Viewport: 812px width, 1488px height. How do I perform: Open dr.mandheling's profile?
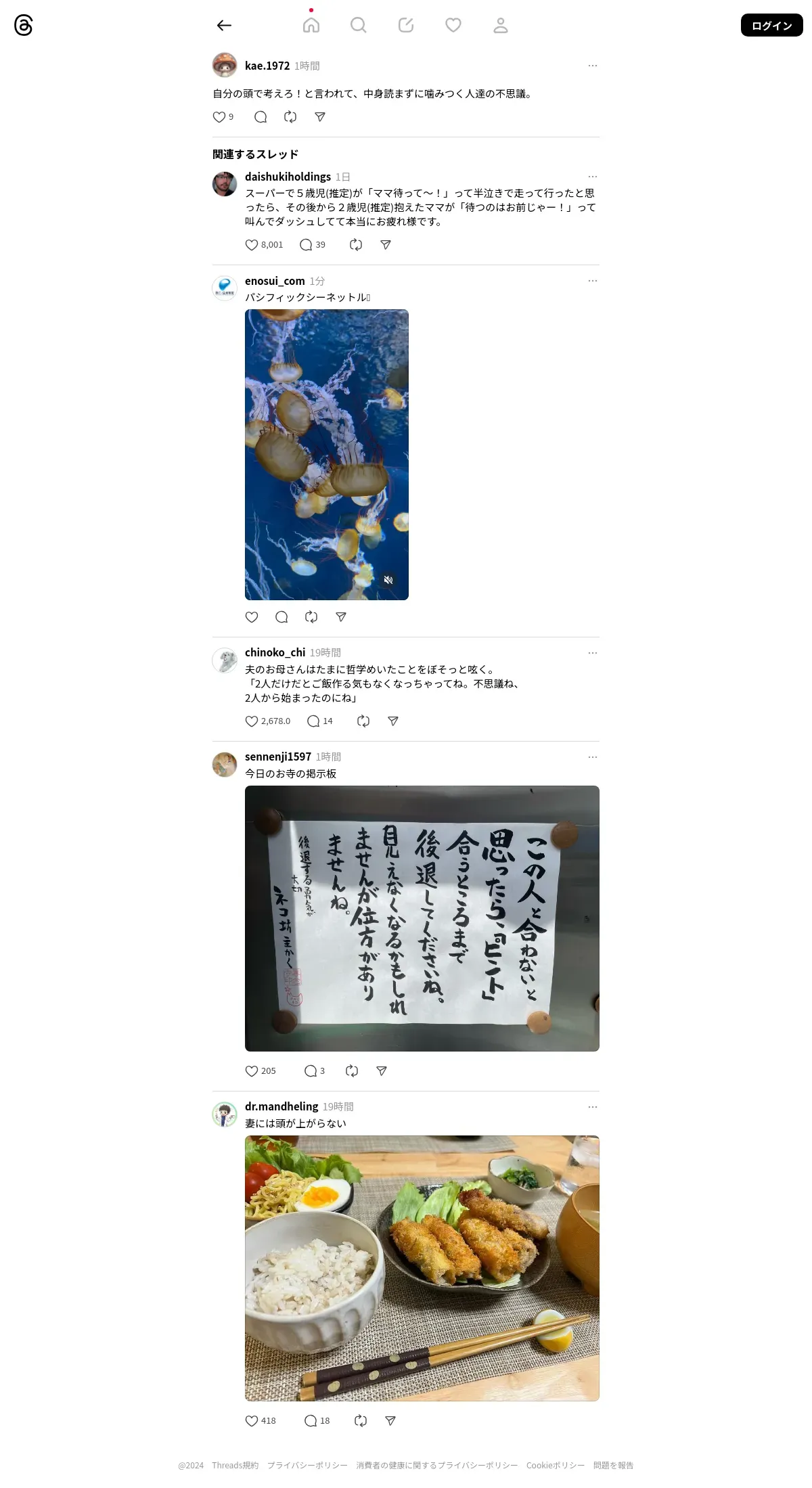(x=281, y=1106)
